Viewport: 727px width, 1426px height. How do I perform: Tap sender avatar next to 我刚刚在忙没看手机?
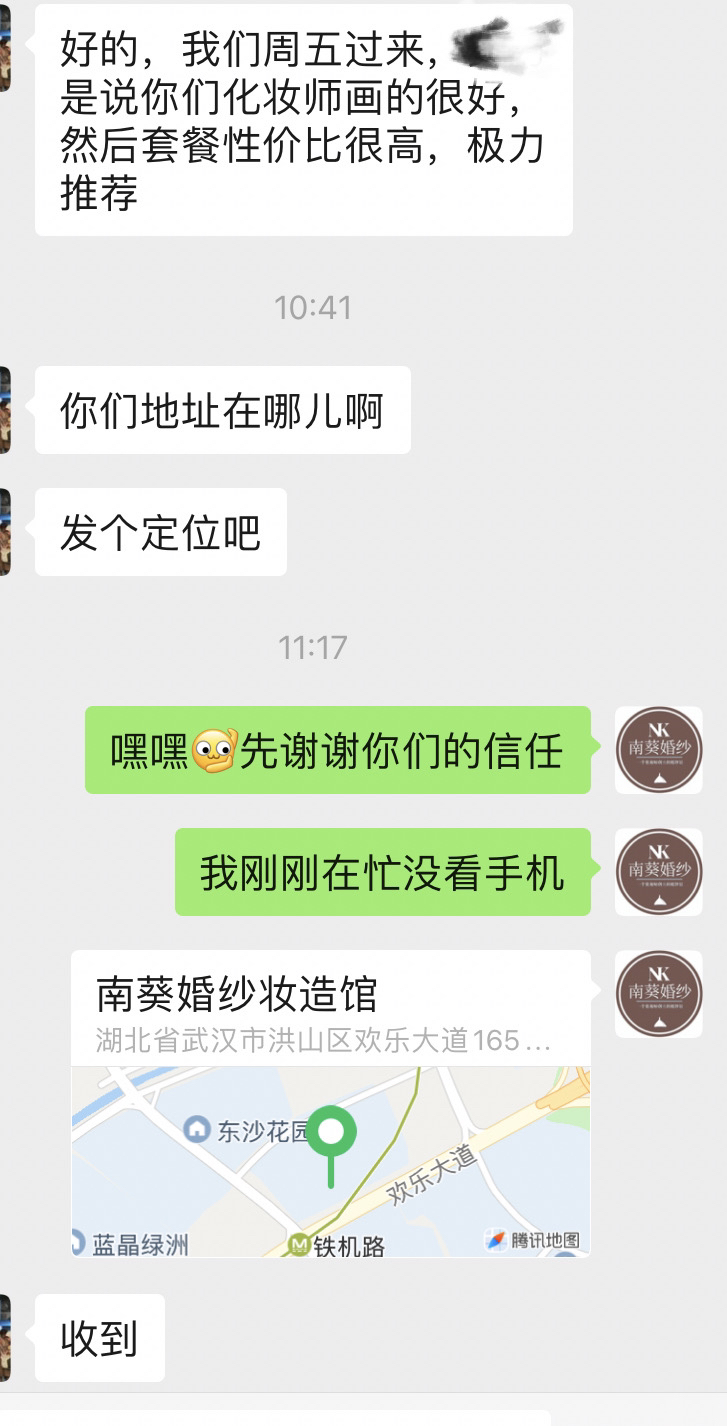point(658,872)
